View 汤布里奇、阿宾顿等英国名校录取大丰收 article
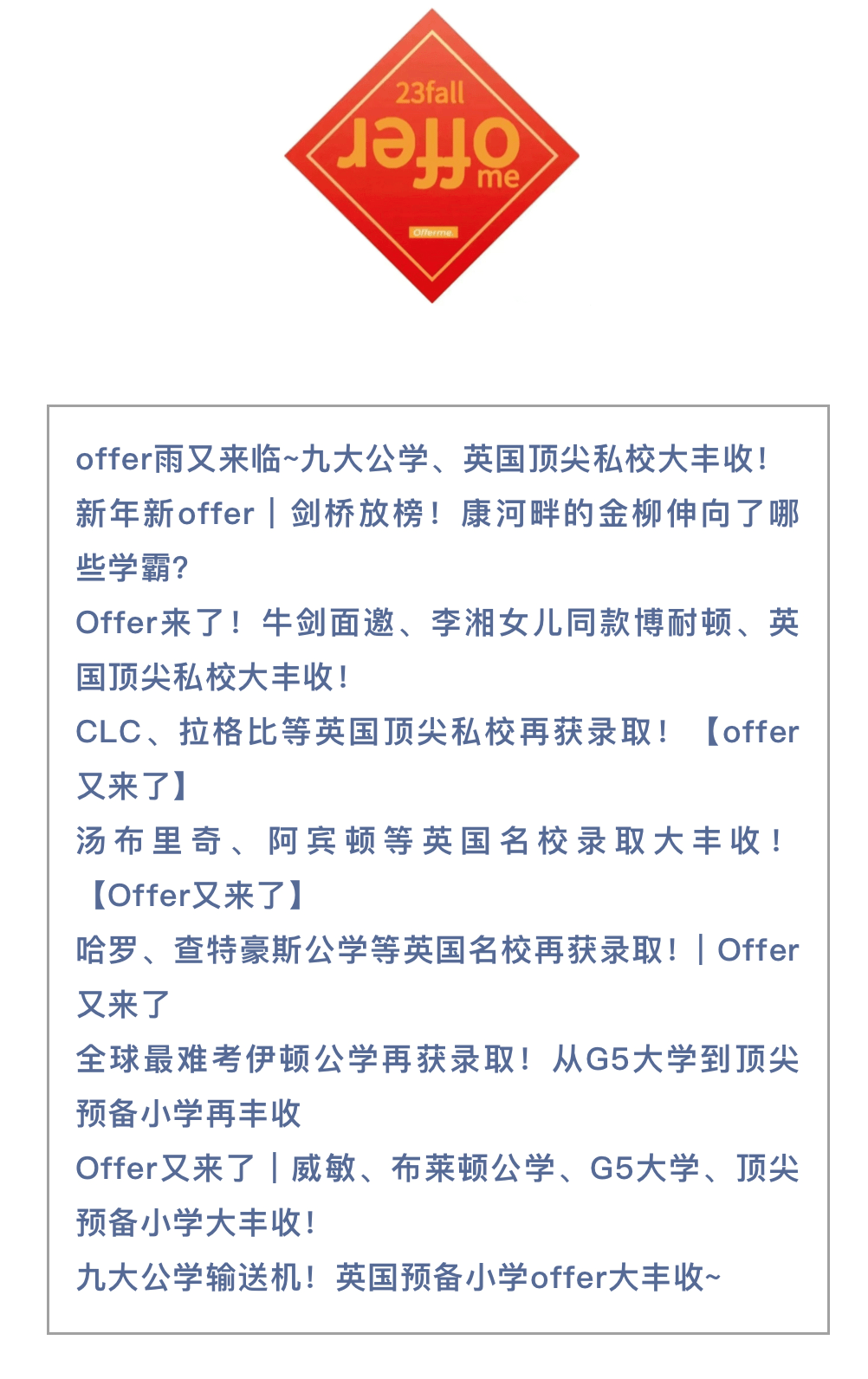This screenshot has height=1379, width=868. click(431, 841)
